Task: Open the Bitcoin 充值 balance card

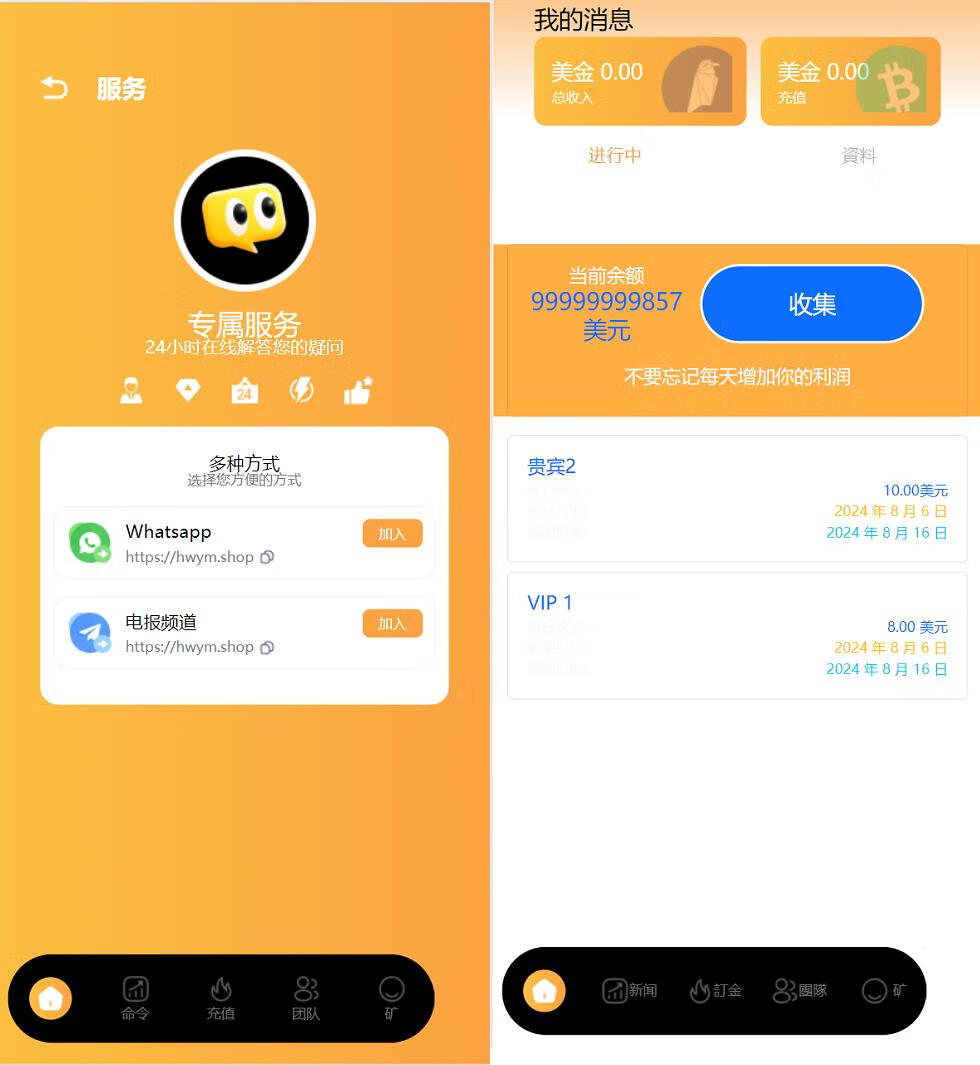Action: click(850, 82)
